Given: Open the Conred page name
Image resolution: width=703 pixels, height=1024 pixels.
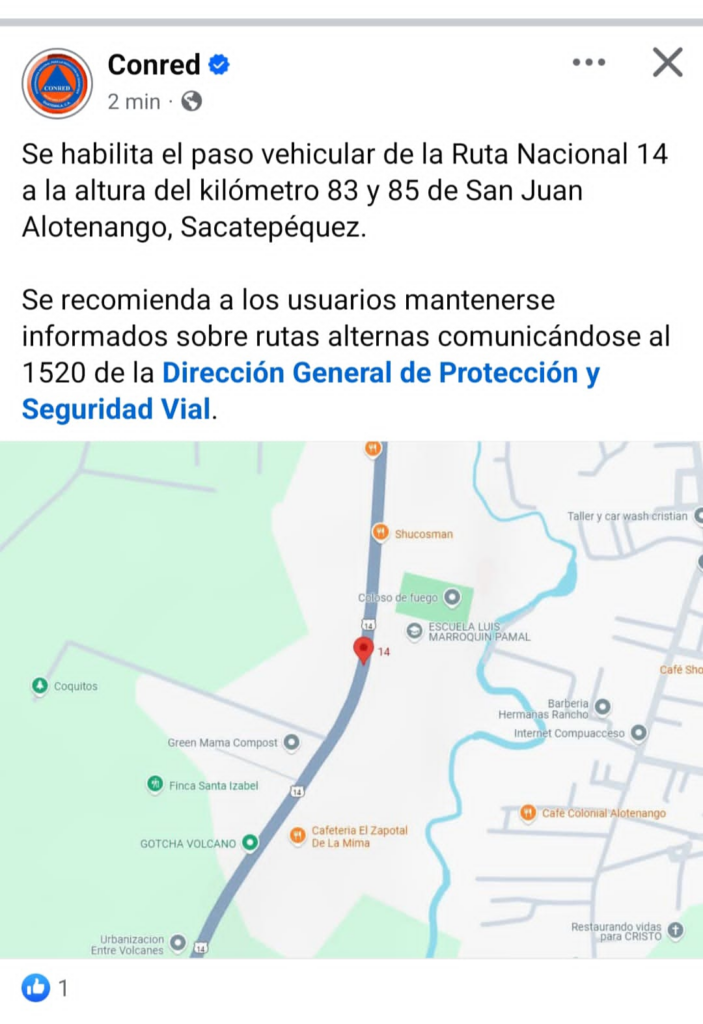Looking at the screenshot, I should [154, 65].
